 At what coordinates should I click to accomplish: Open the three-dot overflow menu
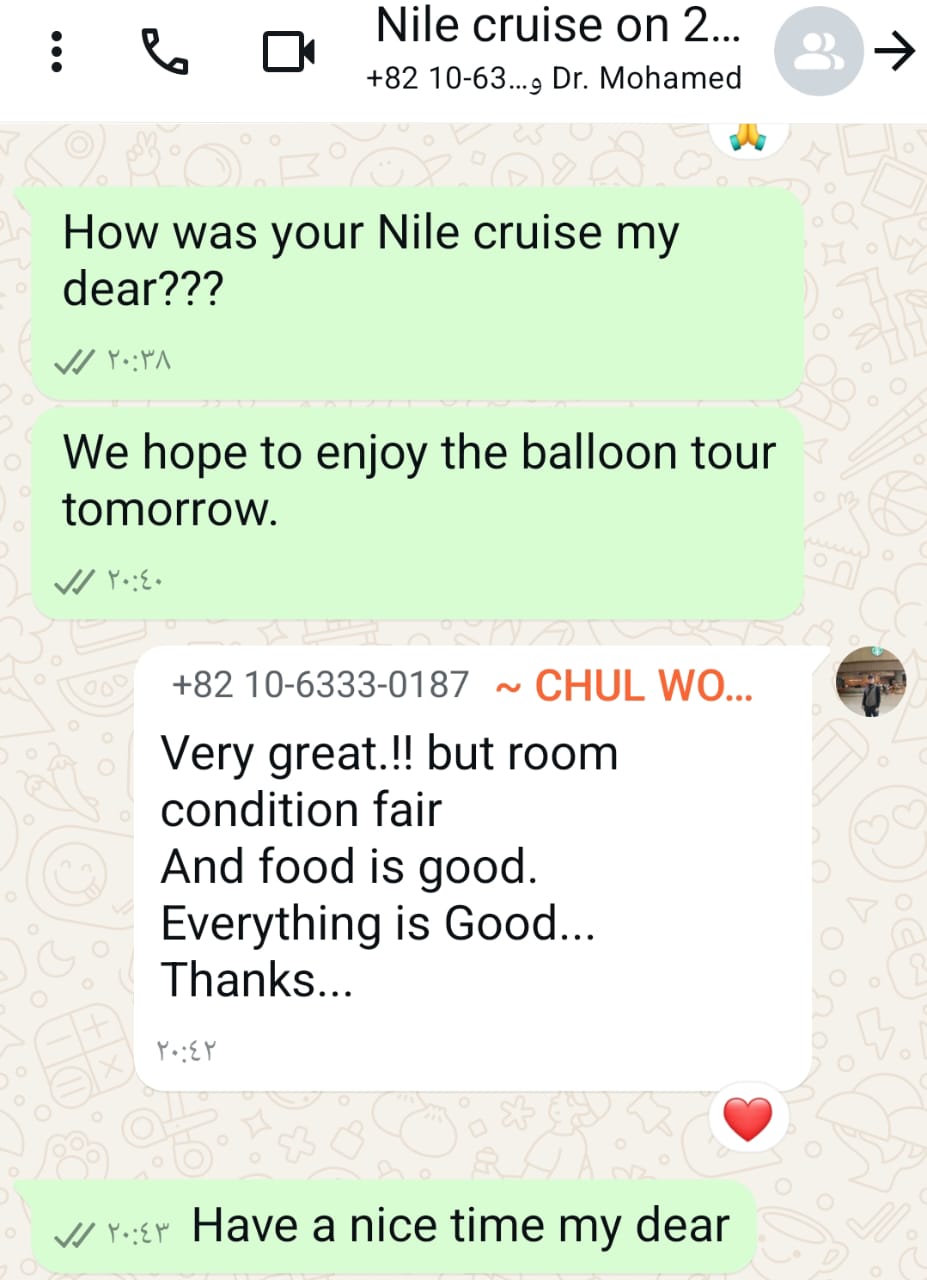click(x=56, y=52)
